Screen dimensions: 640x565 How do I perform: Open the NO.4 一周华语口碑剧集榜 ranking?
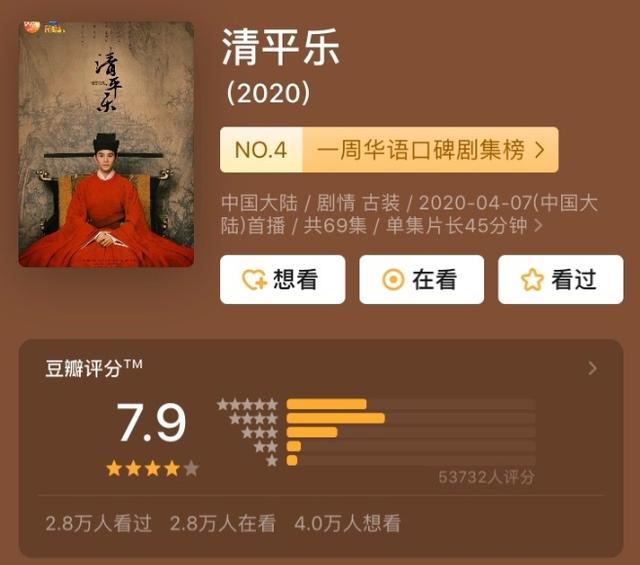pyautogui.click(x=389, y=150)
